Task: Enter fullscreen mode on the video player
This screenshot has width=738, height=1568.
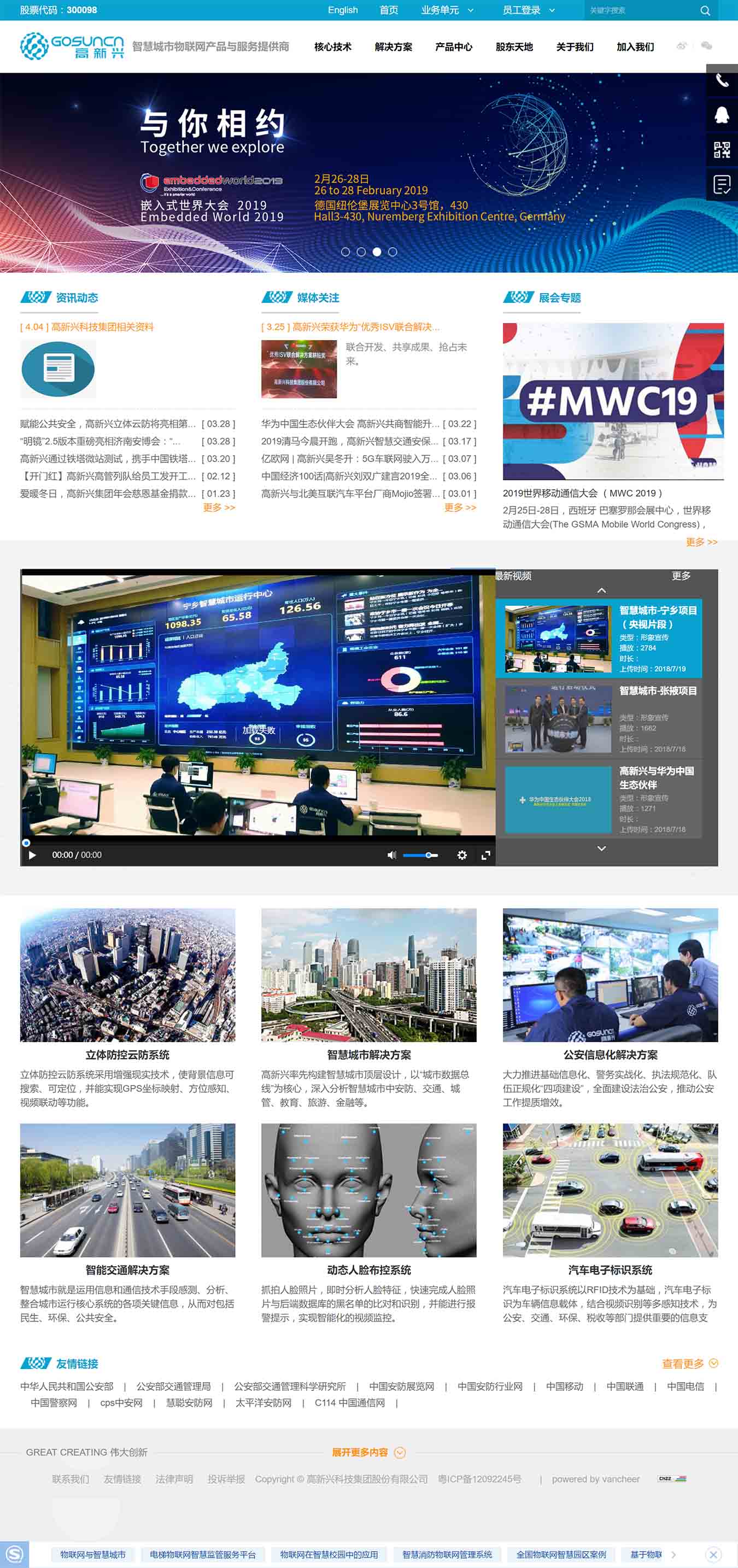Action: point(485,855)
